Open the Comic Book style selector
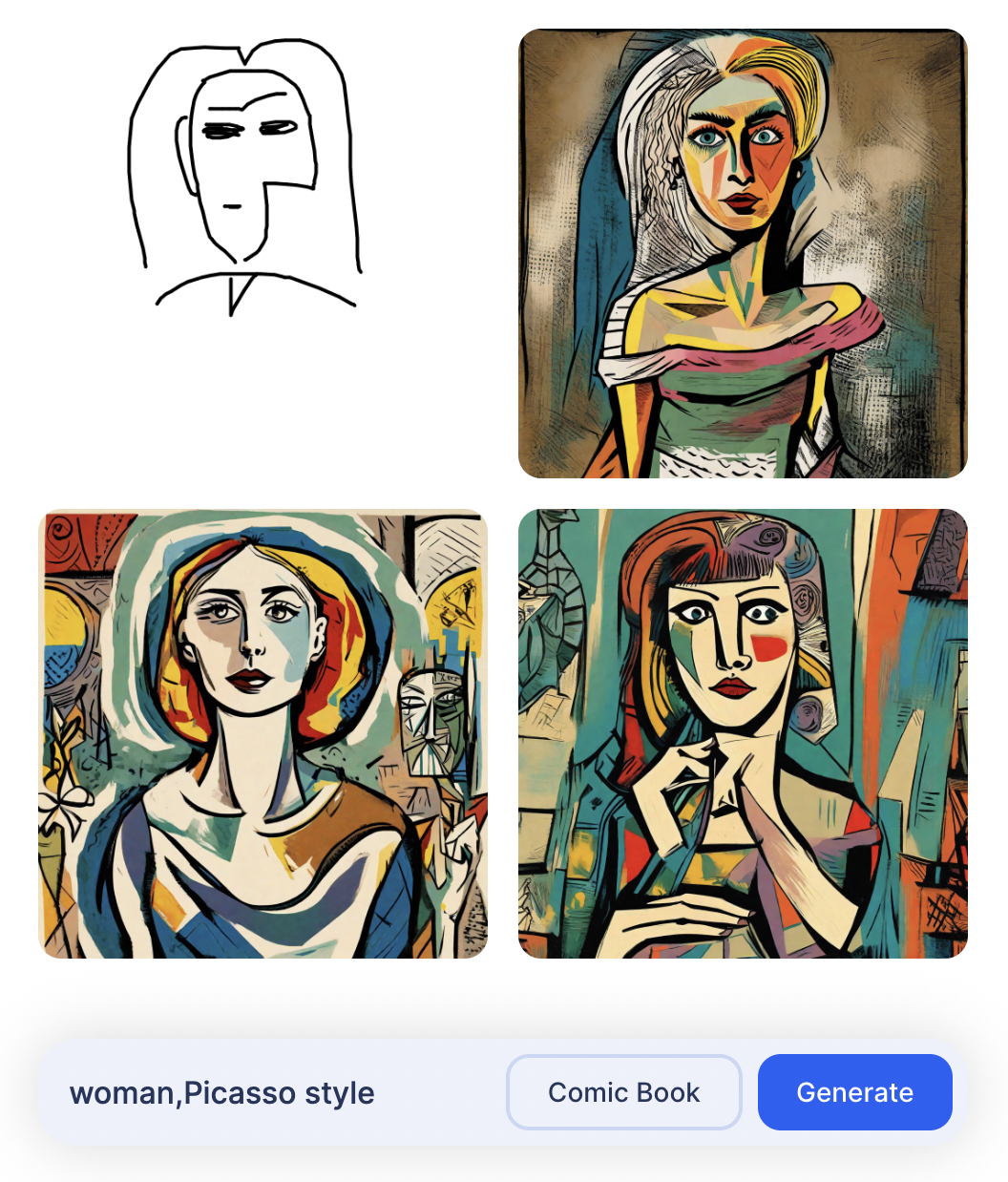Image resolution: width=1008 pixels, height=1182 pixels. (x=623, y=1092)
